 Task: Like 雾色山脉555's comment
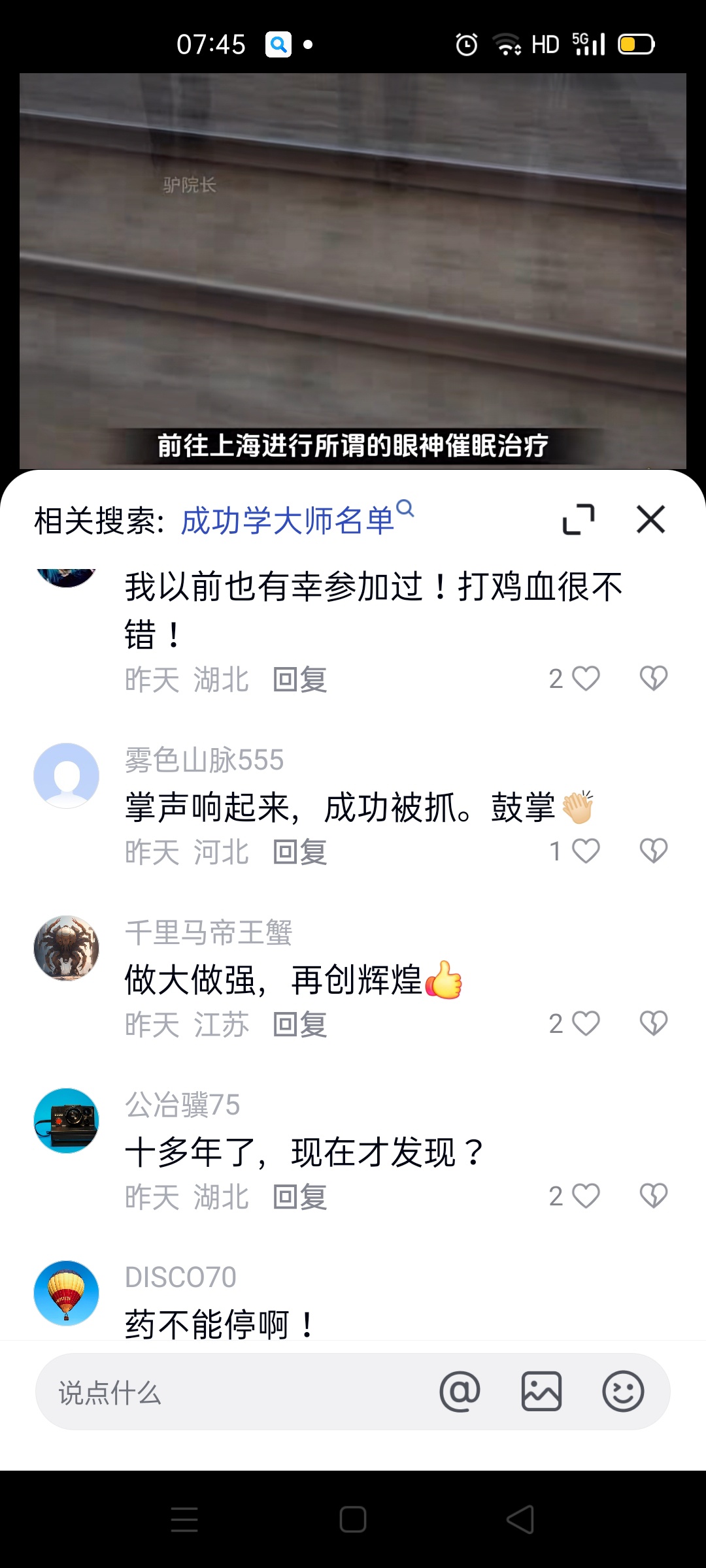[x=586, y=851]
